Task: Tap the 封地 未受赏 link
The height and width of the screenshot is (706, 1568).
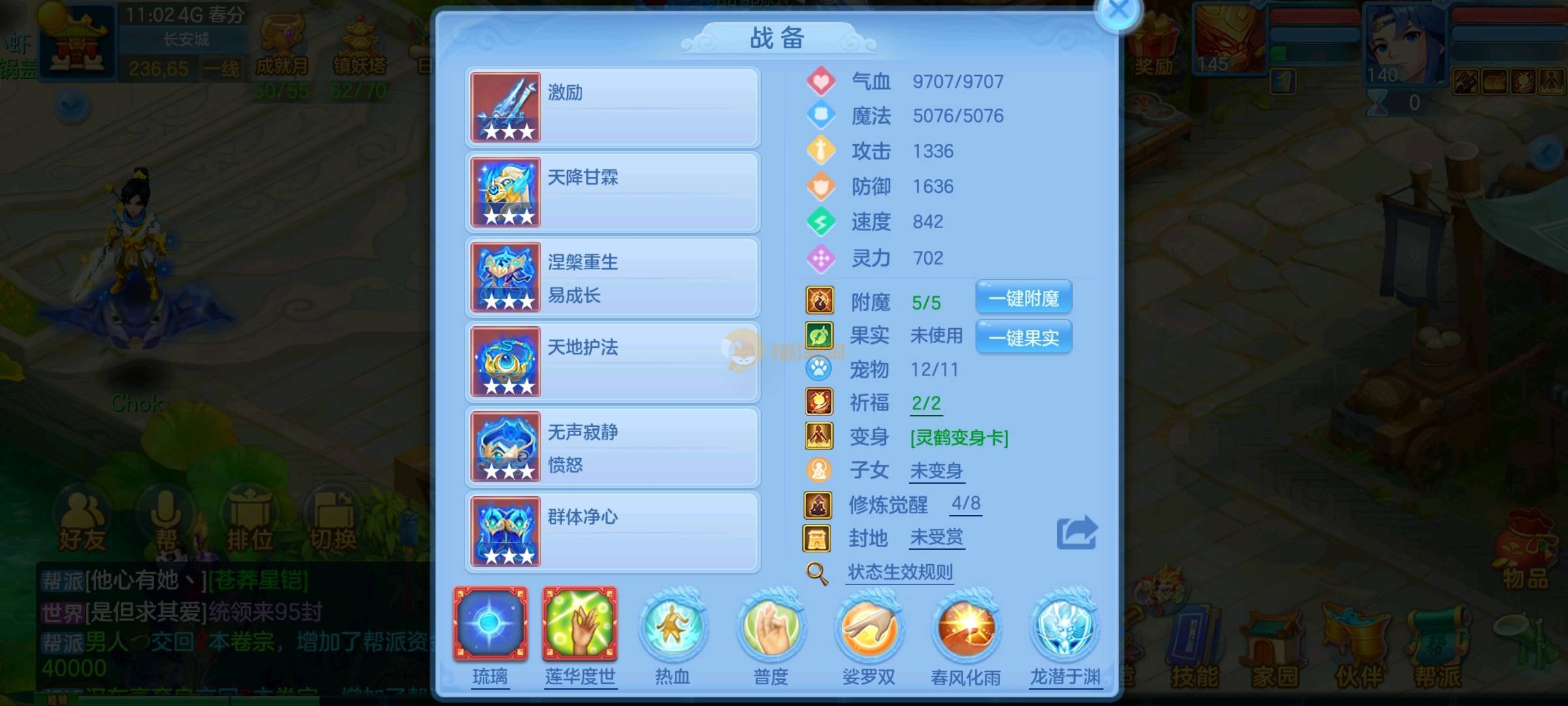Action: 936,537
